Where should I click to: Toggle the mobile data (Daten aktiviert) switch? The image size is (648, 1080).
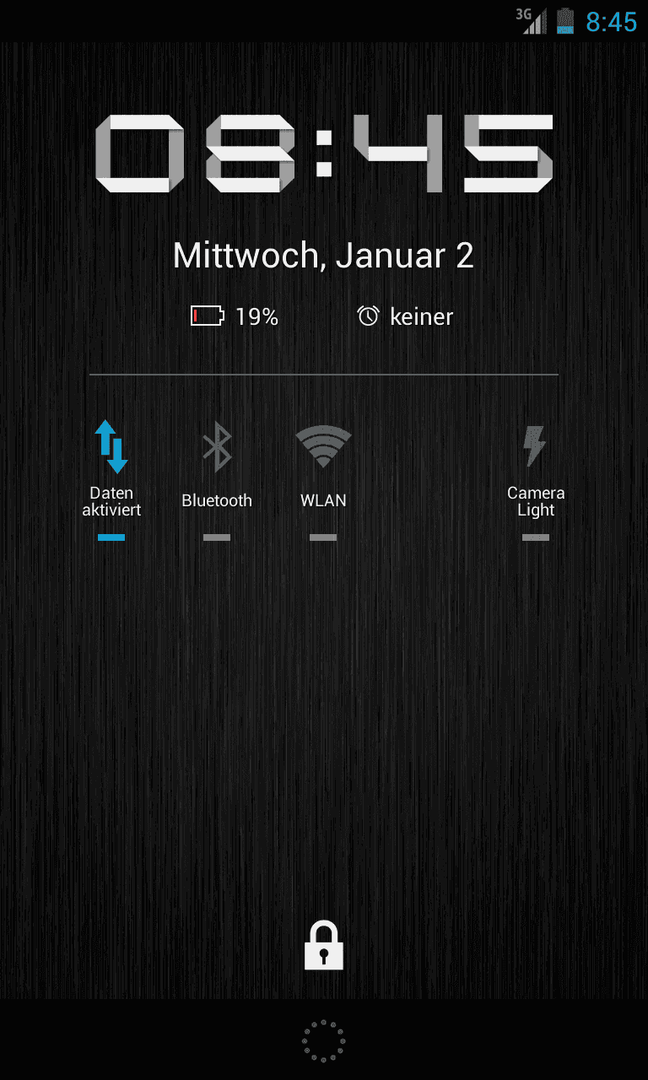pos(112,478)
